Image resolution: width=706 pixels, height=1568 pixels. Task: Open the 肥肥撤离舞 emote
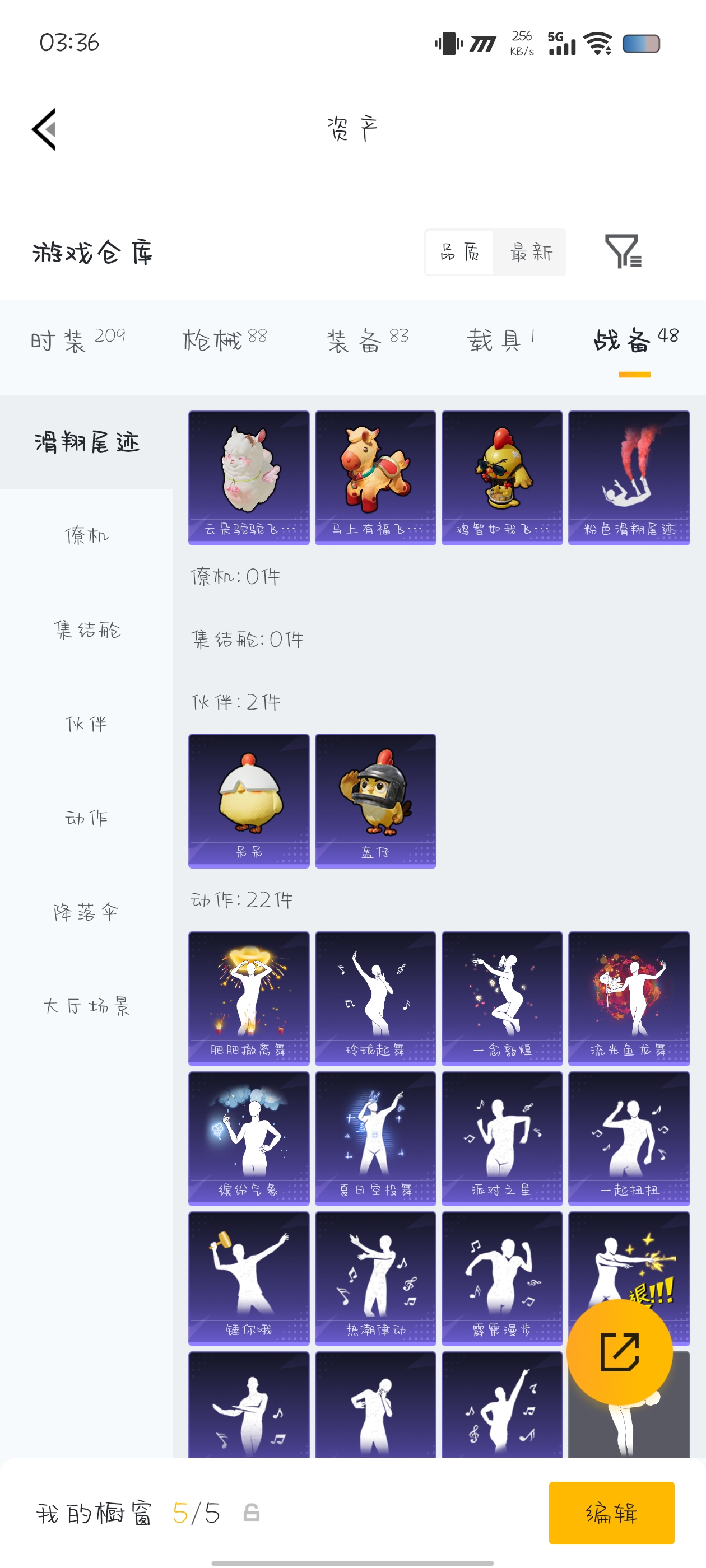[x=249, y=998]
